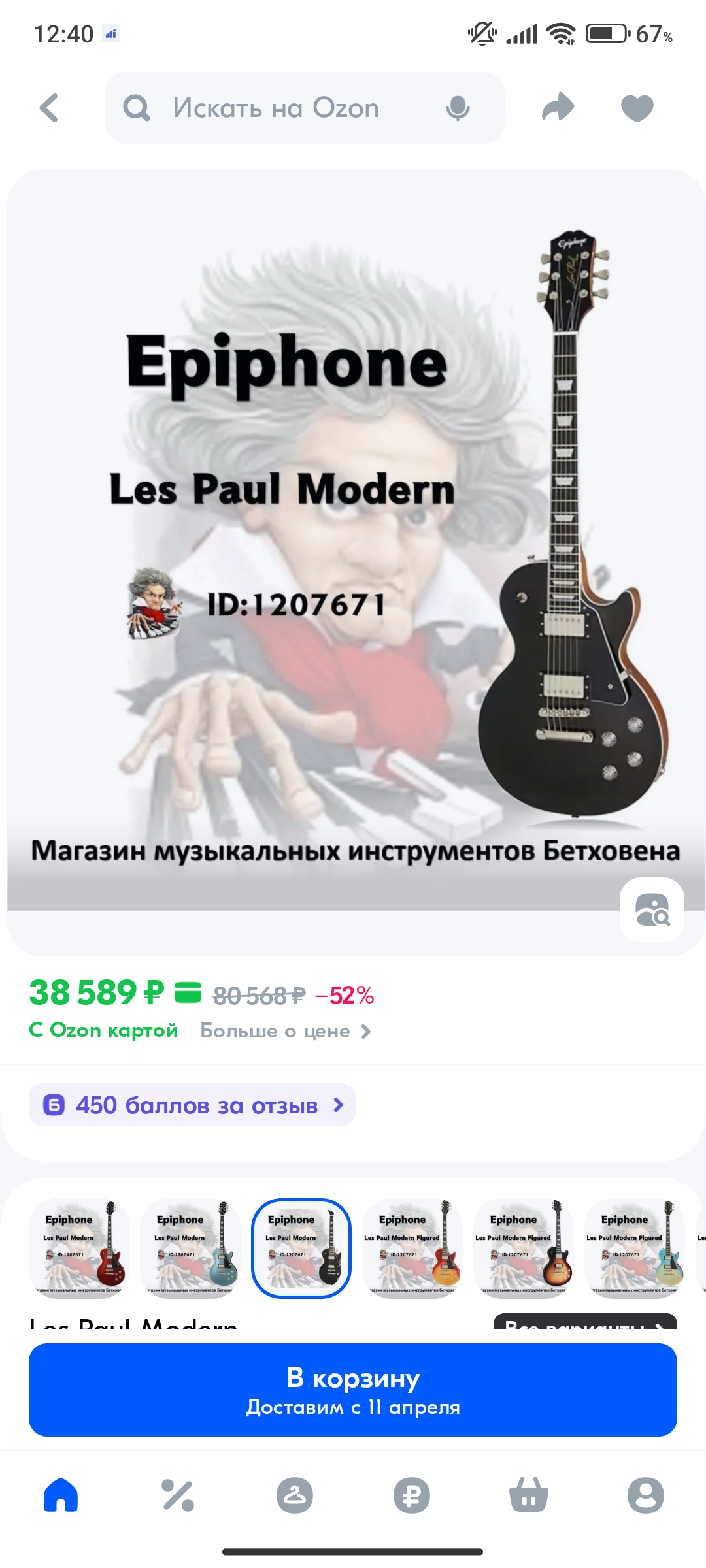This screenshot has width=706, height=1568.
Task: Find similar items by image search icon
Action: 652,909
